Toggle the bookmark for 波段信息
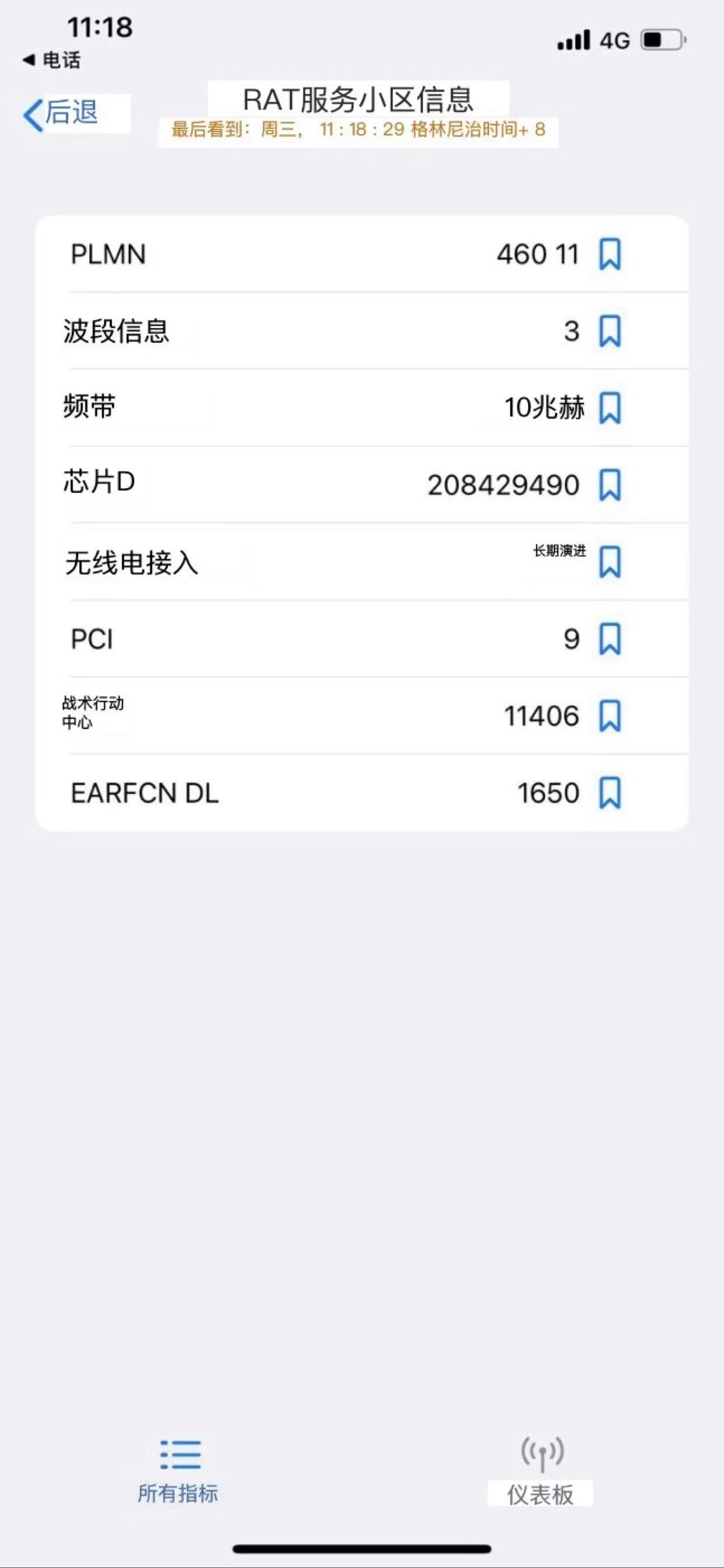 tap(610, 331)
